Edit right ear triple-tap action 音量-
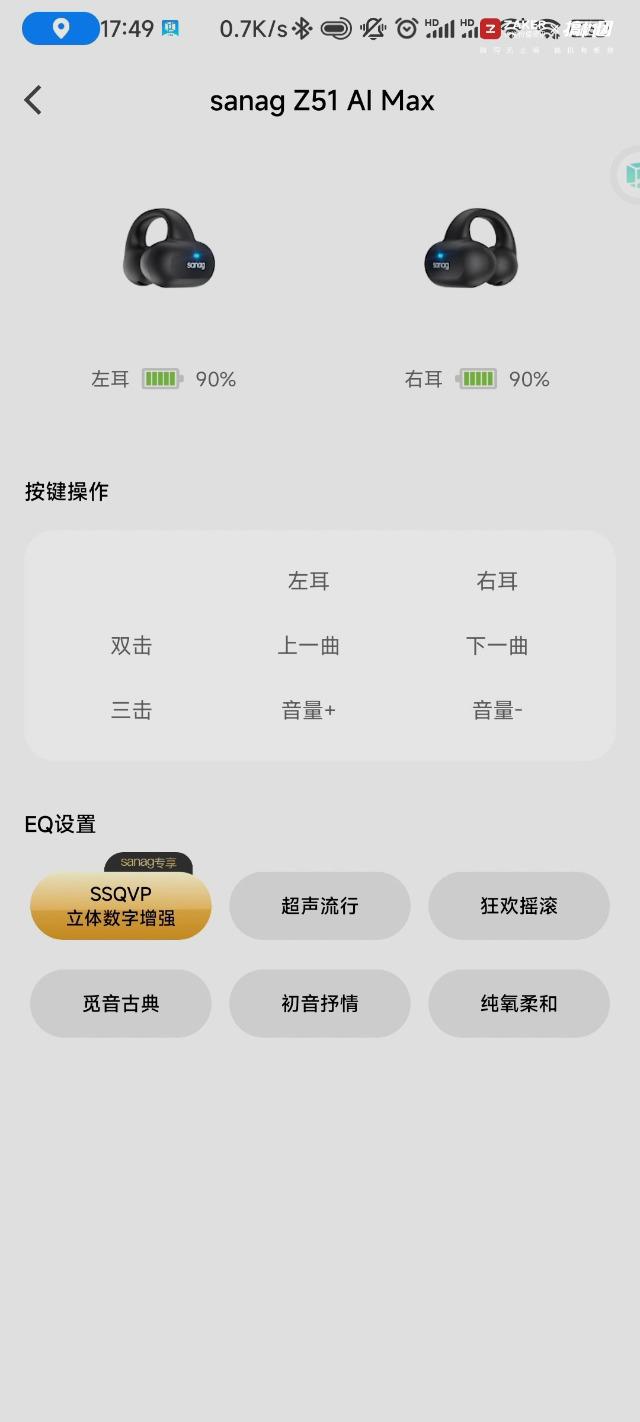This screenshot has width=640, height=1422. coord(497,711)
